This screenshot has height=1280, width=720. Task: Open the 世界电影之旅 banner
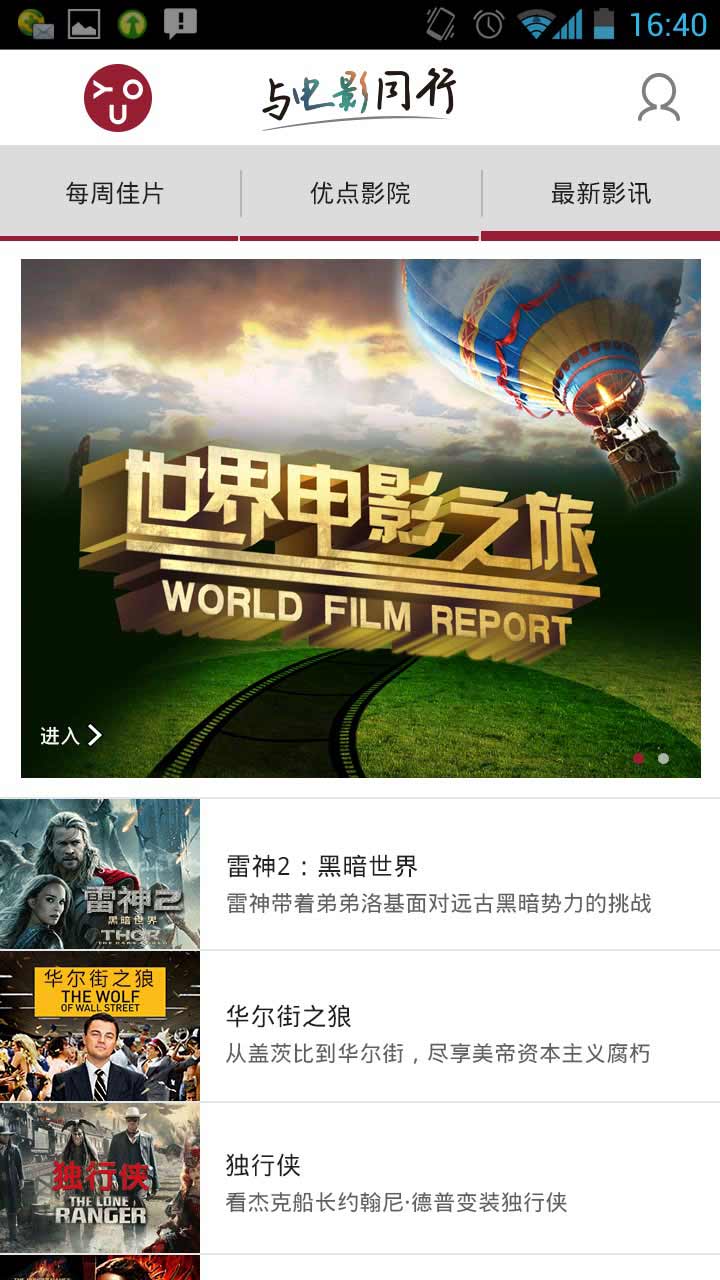(x=360, y=517)
